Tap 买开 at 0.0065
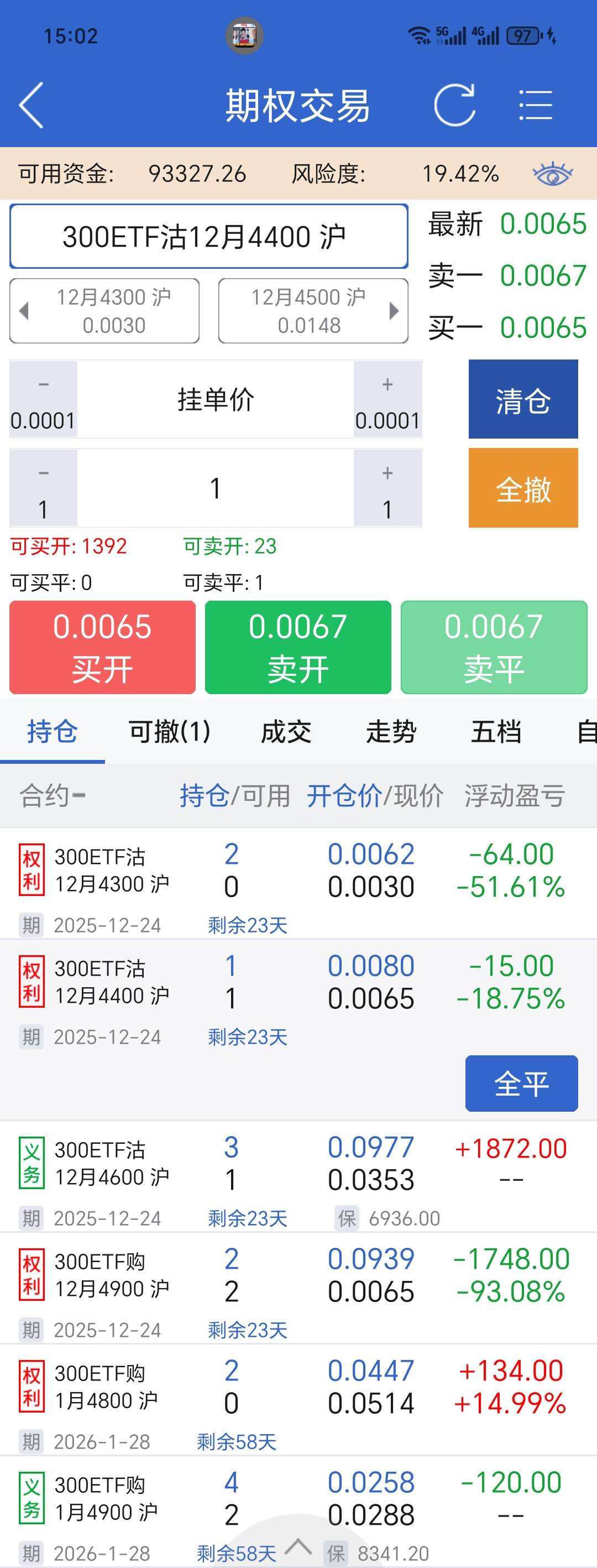The height and width of the screenshot is (1568, 597). 102,647
